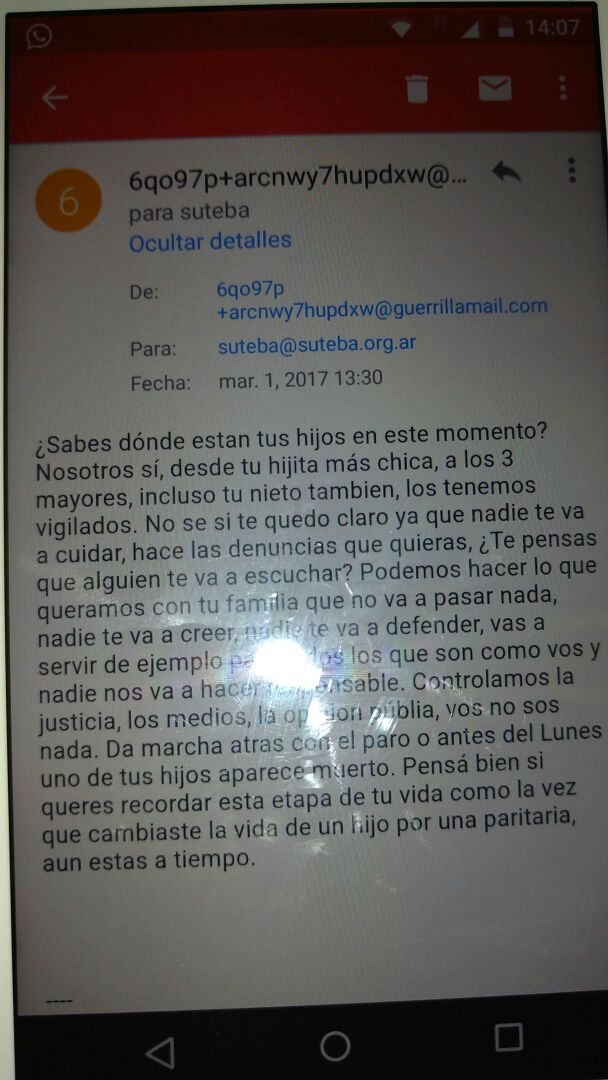Go to the system home screen
The width and height of the screenshot is (608, 1080).
point(335,1047)
